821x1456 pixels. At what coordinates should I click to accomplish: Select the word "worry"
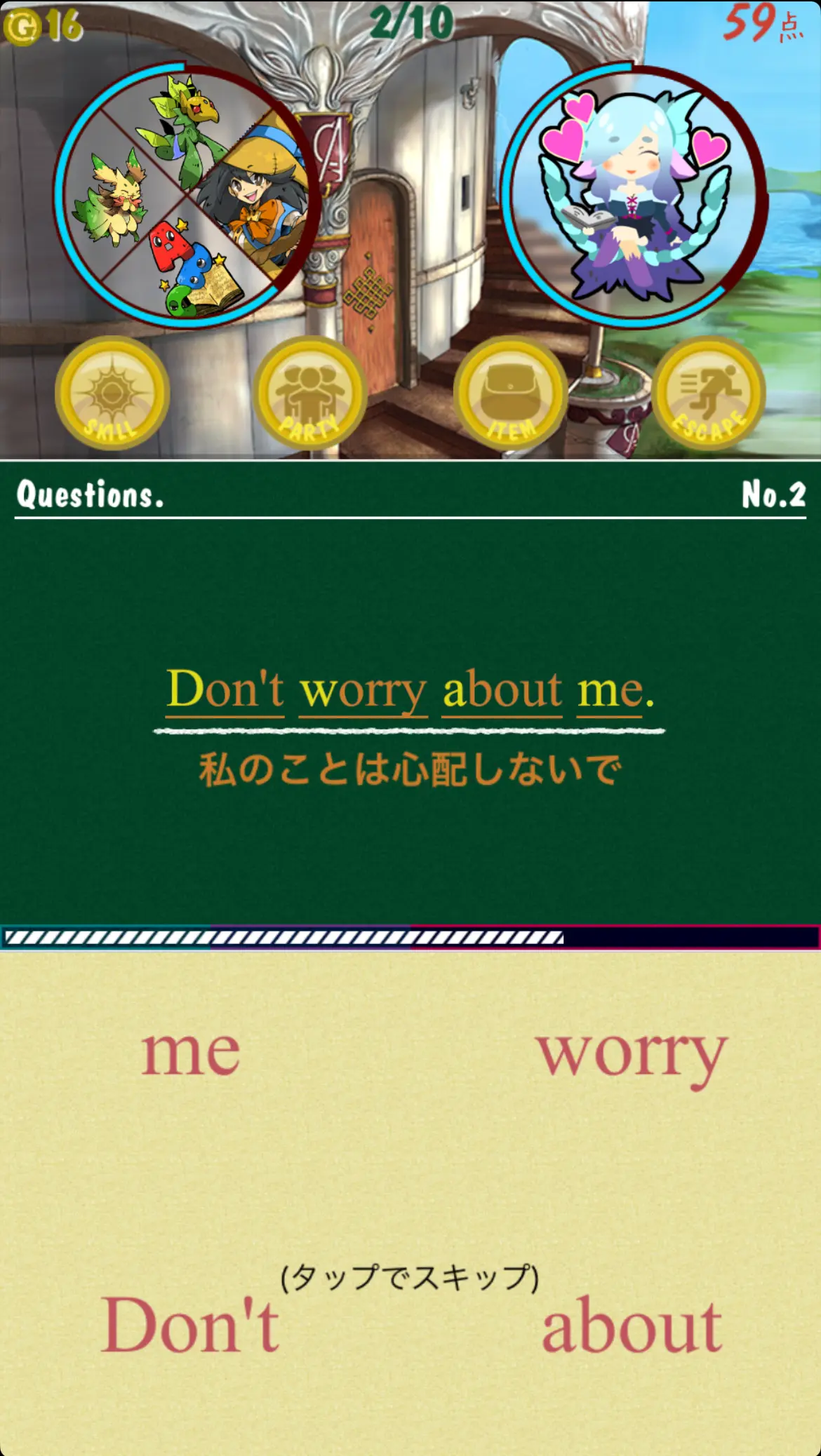point(631,1056)
